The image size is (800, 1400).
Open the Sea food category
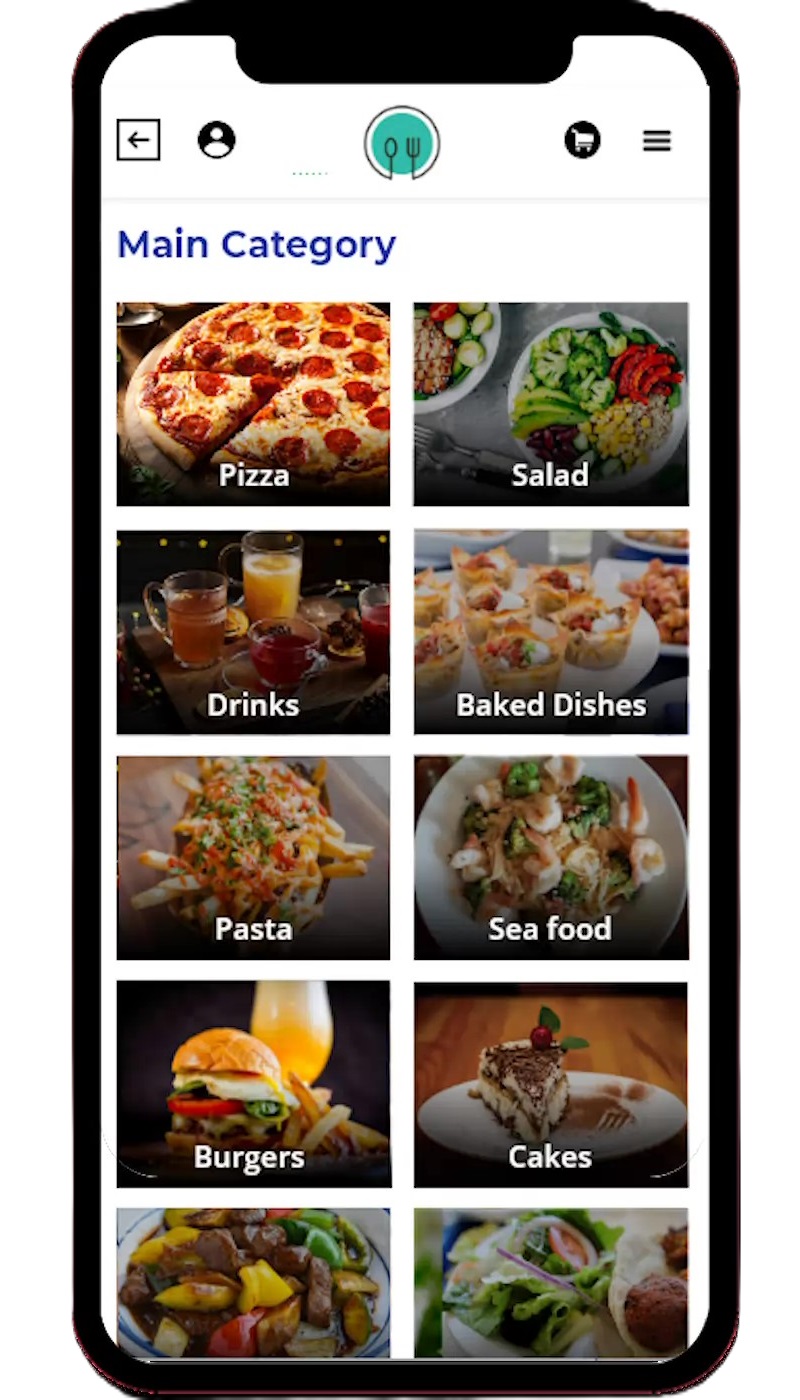(550, 856)
